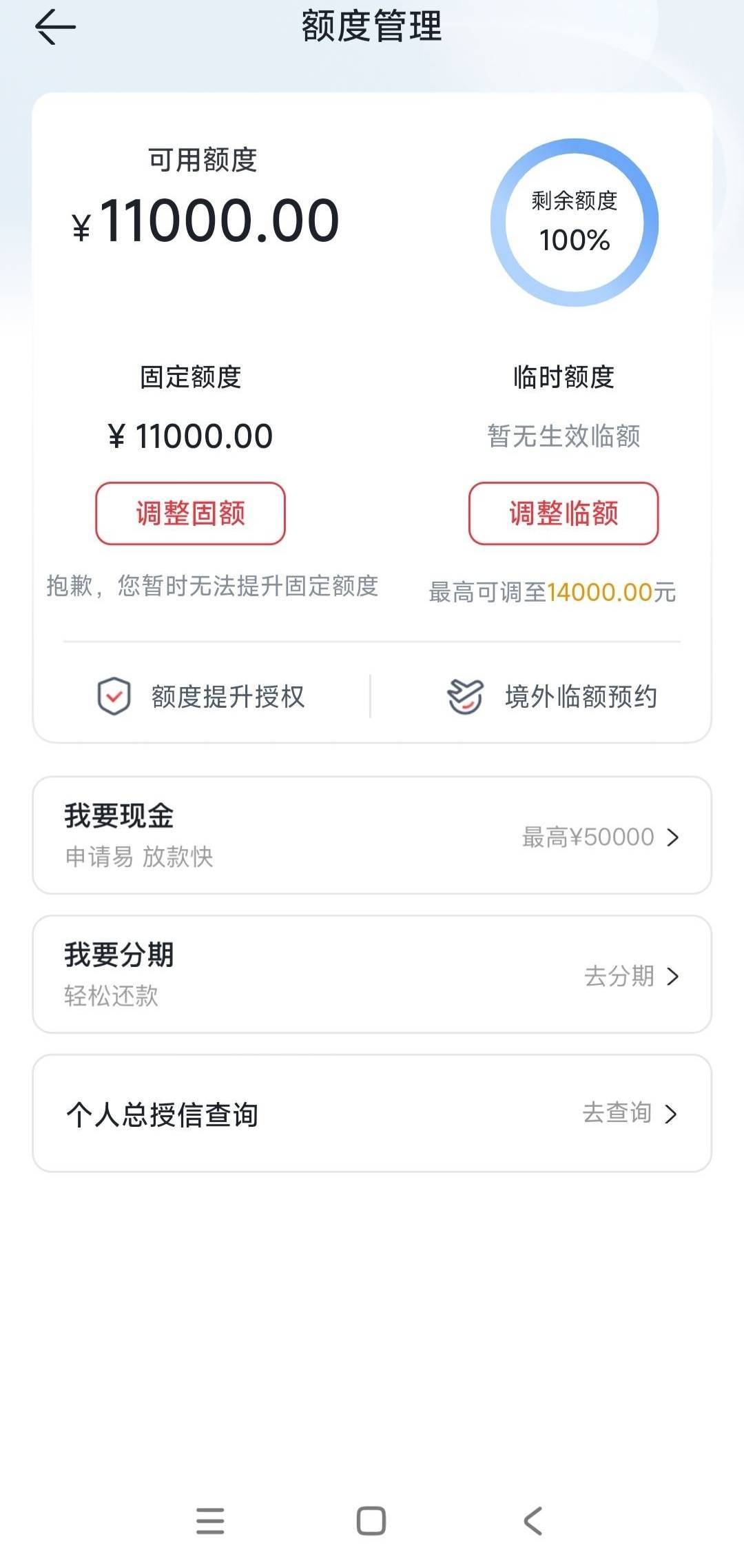Screen dimensions: 744x1568
Task: Go back using the top-left arrow
Action: coord(55,28)
